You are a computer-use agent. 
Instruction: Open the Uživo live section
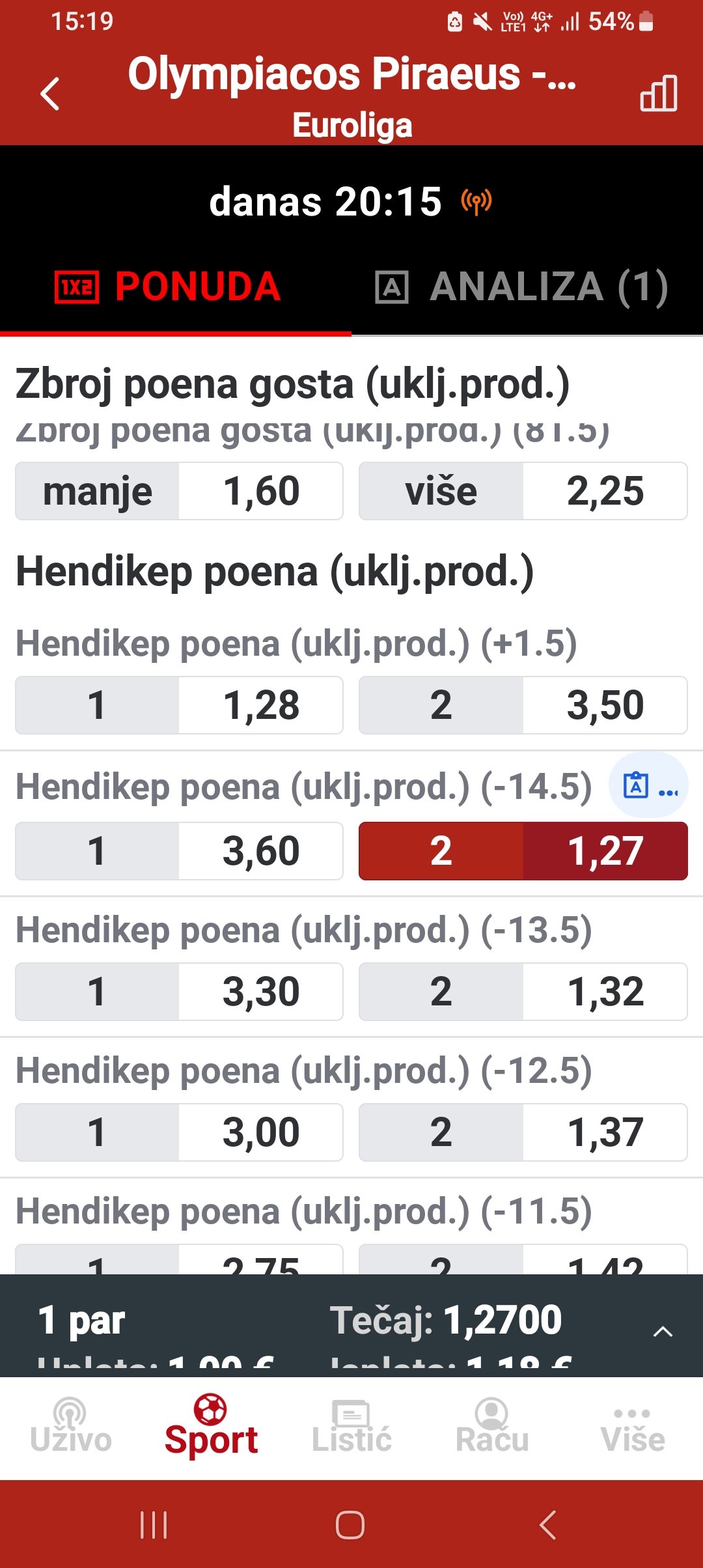tap(70, 1426)
